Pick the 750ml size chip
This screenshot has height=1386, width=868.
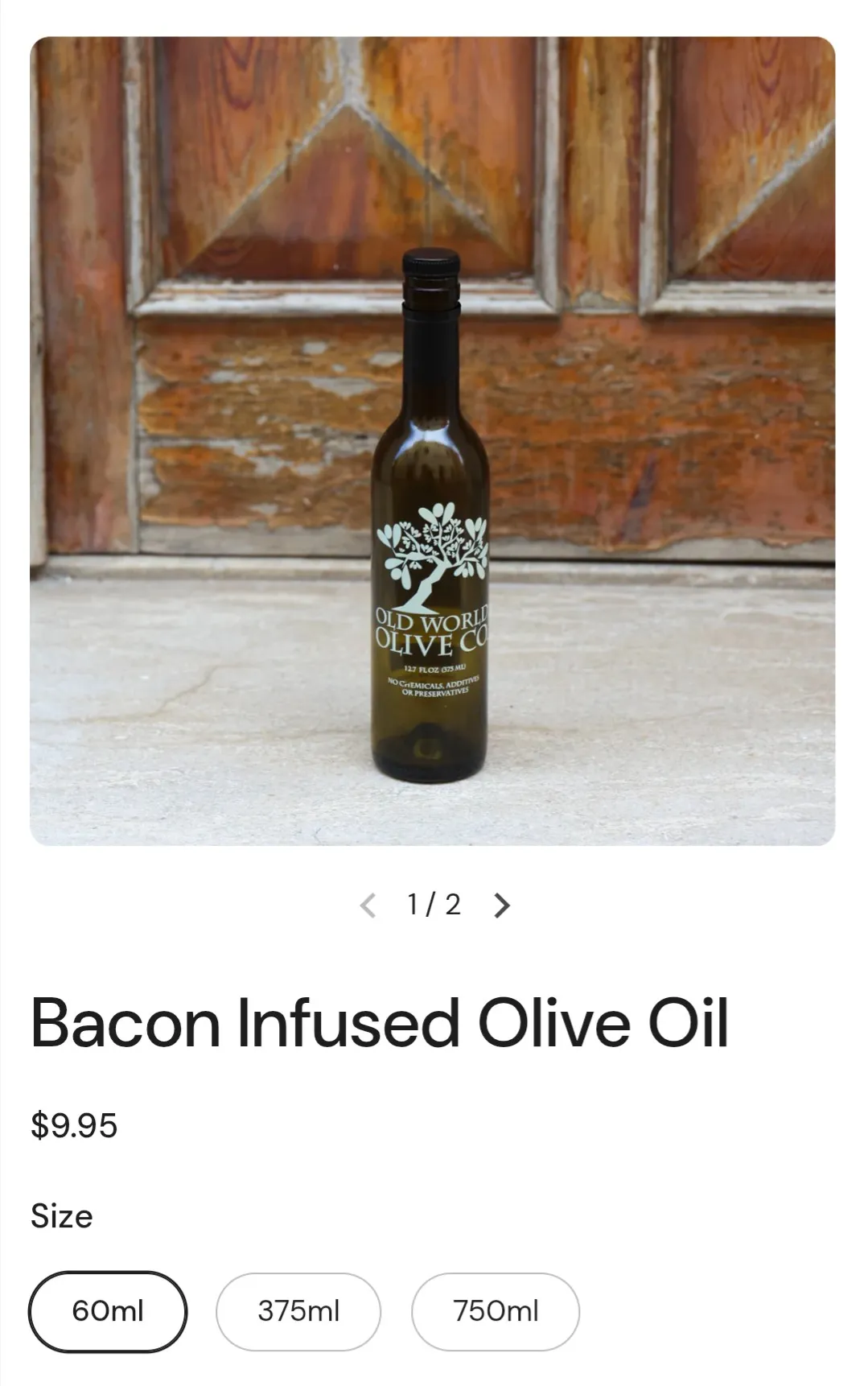[x=496, y=1311]
